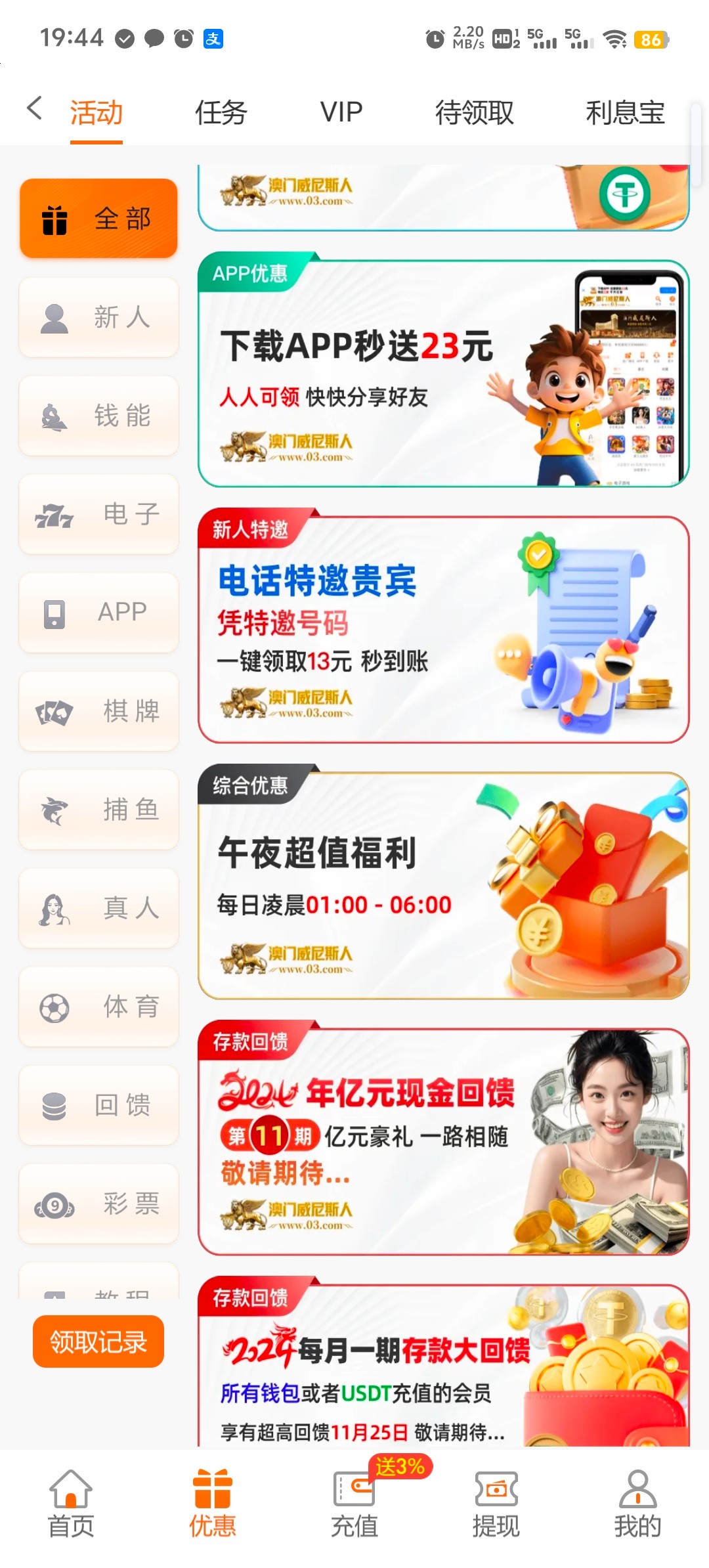
Task: Switch to the 任务 tab
Action: [x=221, y=113]
